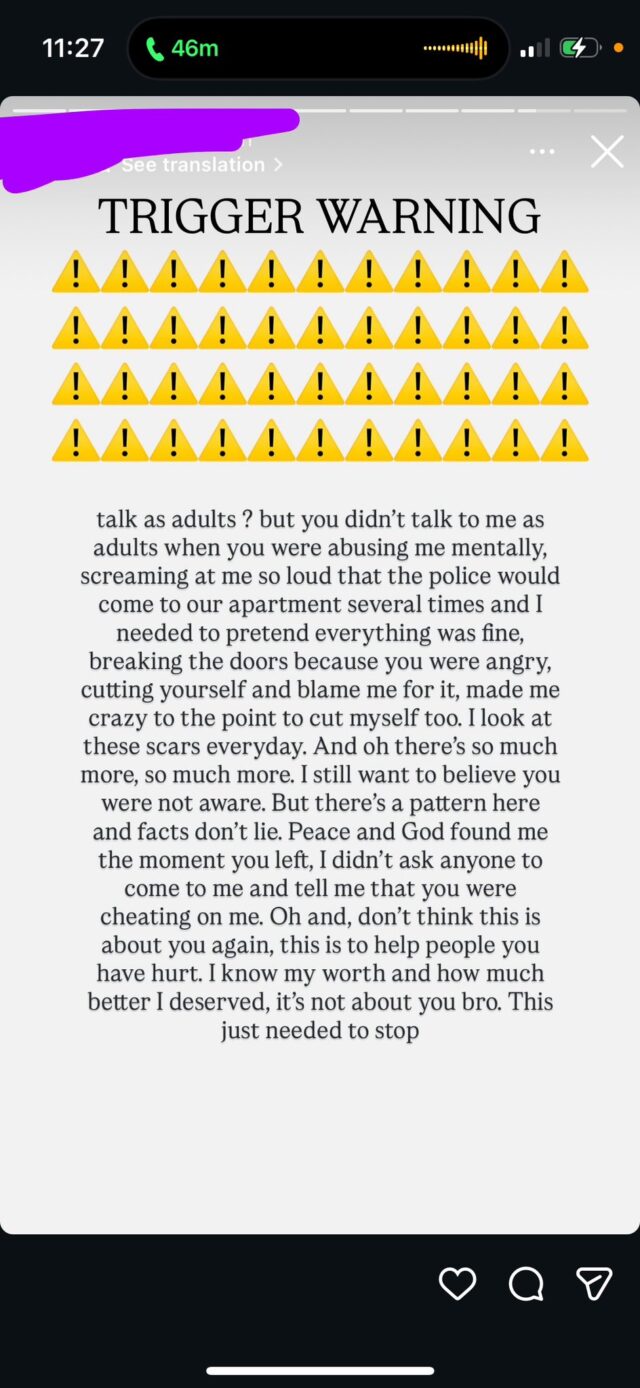
Task: Reply to story via comment bubble
Action: pos(526,1284)
